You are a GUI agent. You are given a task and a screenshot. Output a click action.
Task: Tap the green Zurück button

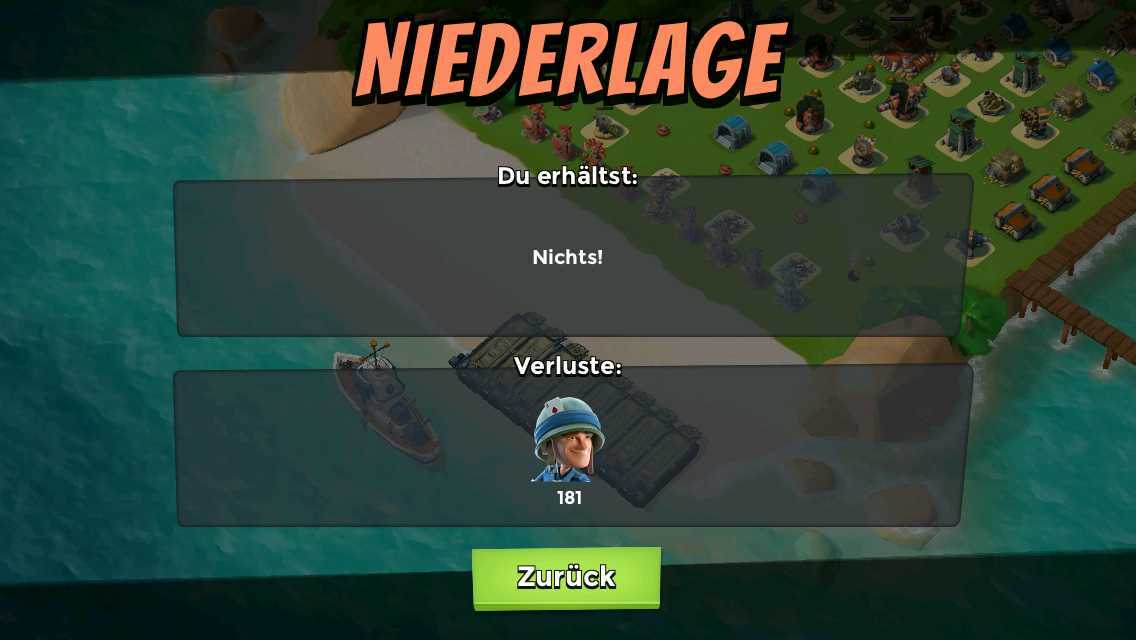(566, 578)
